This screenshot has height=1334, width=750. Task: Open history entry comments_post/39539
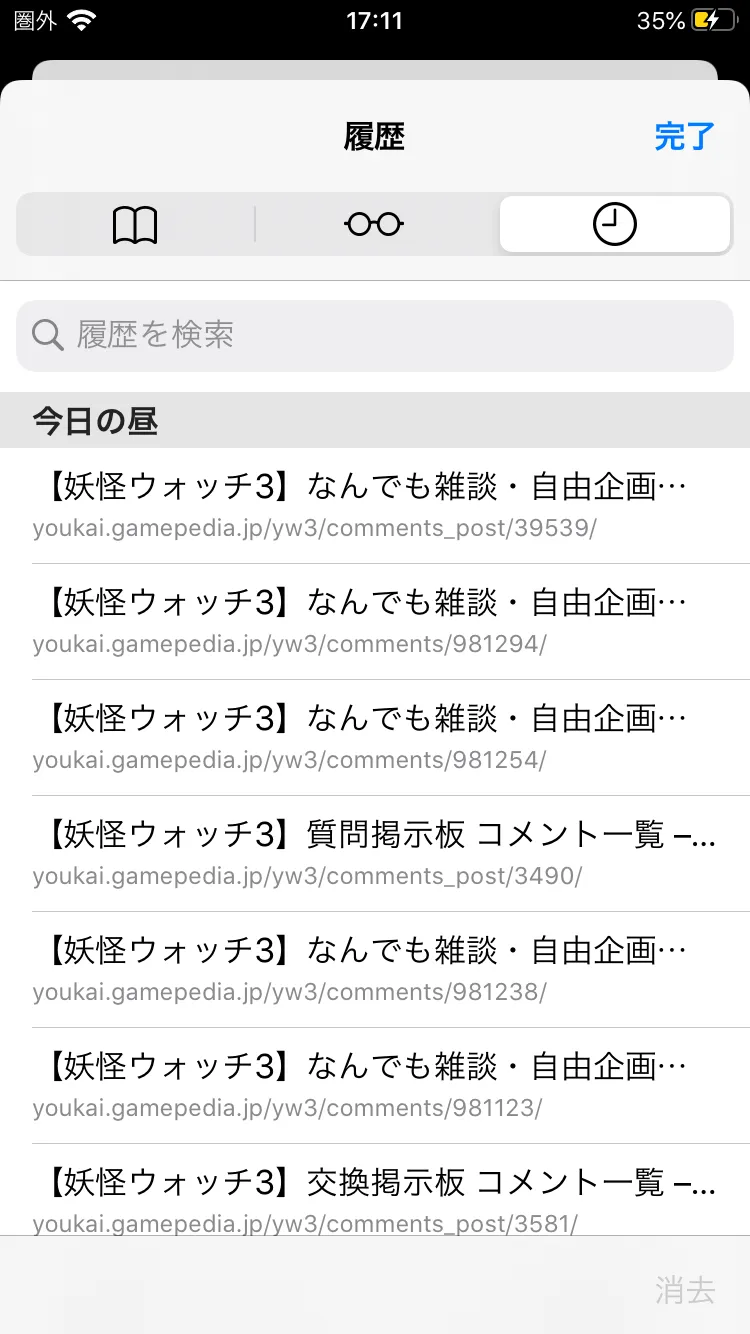pos(375,506)
